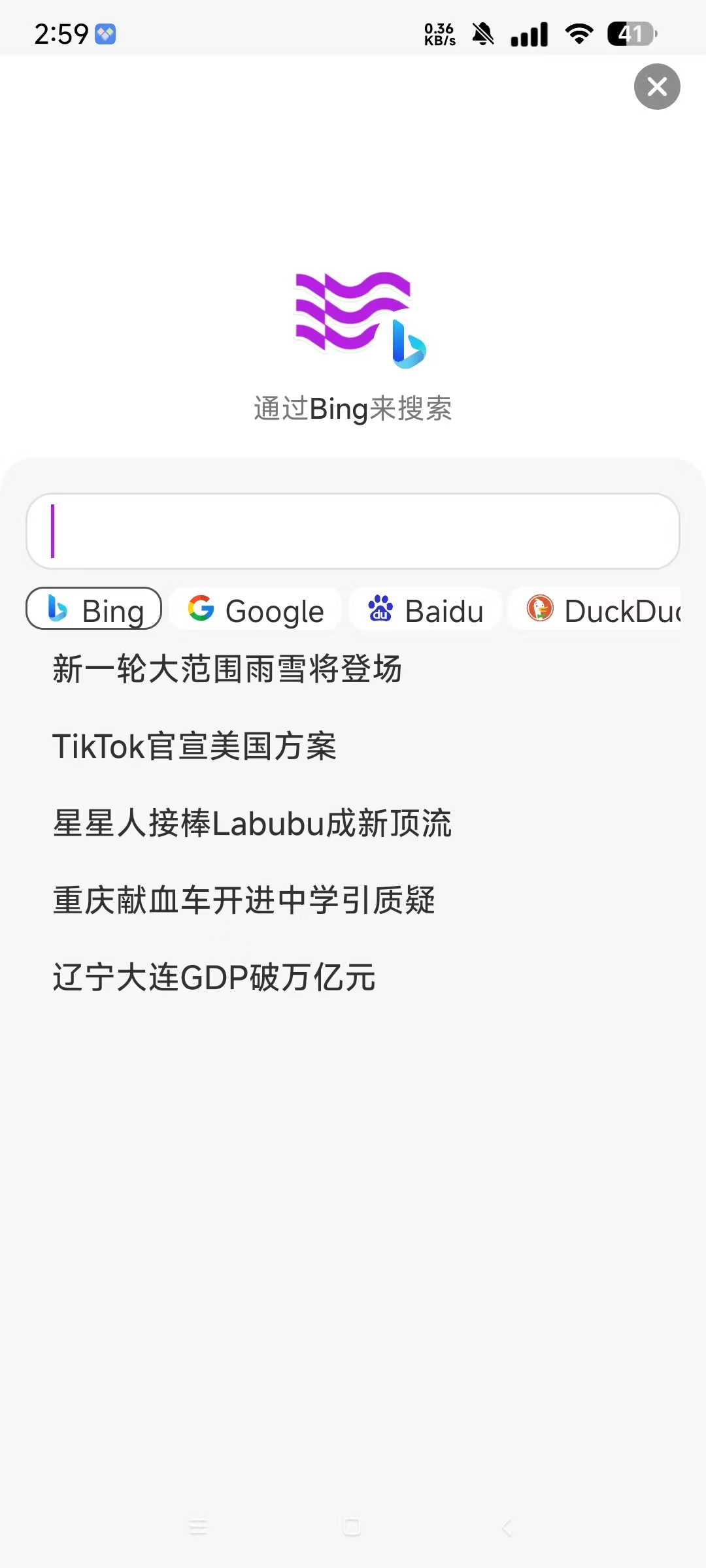Open the Wi-Fi status icon

(578, 31)
